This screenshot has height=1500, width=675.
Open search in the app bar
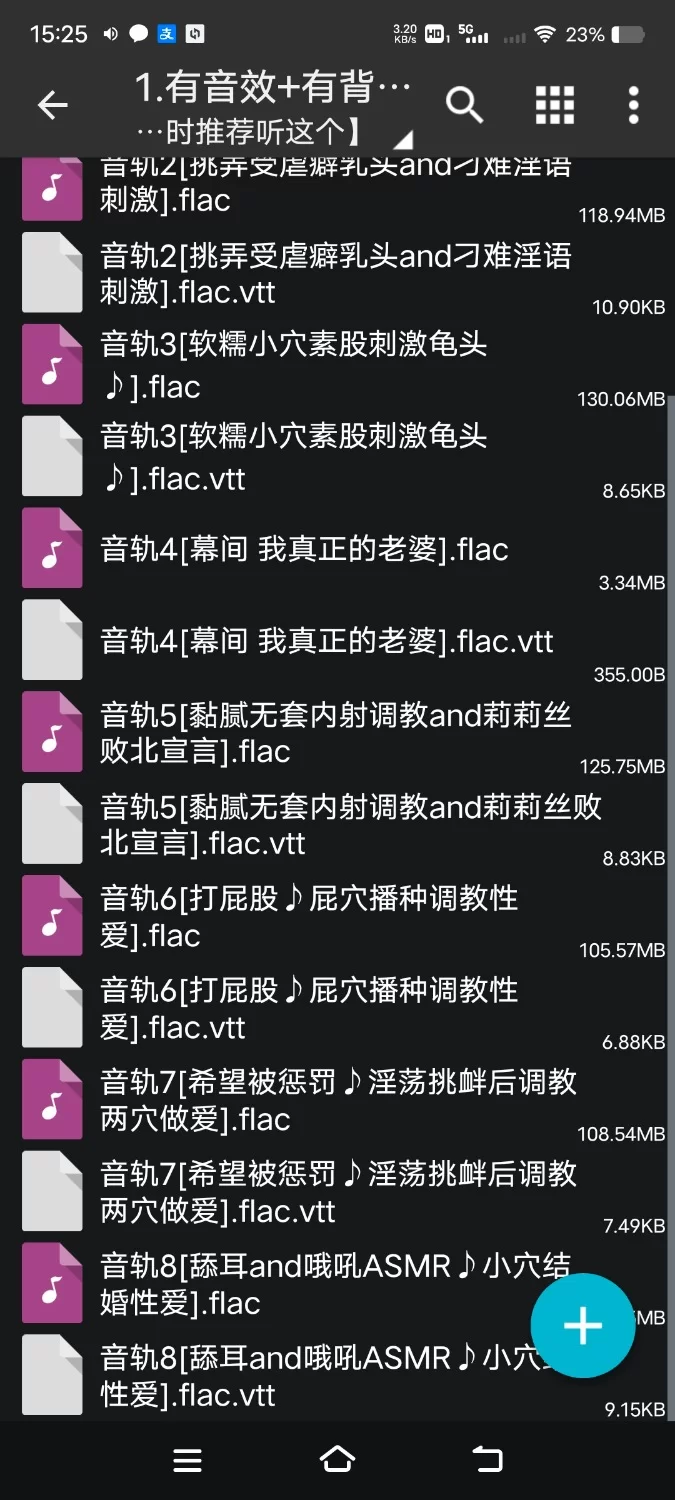click(464, 105)
